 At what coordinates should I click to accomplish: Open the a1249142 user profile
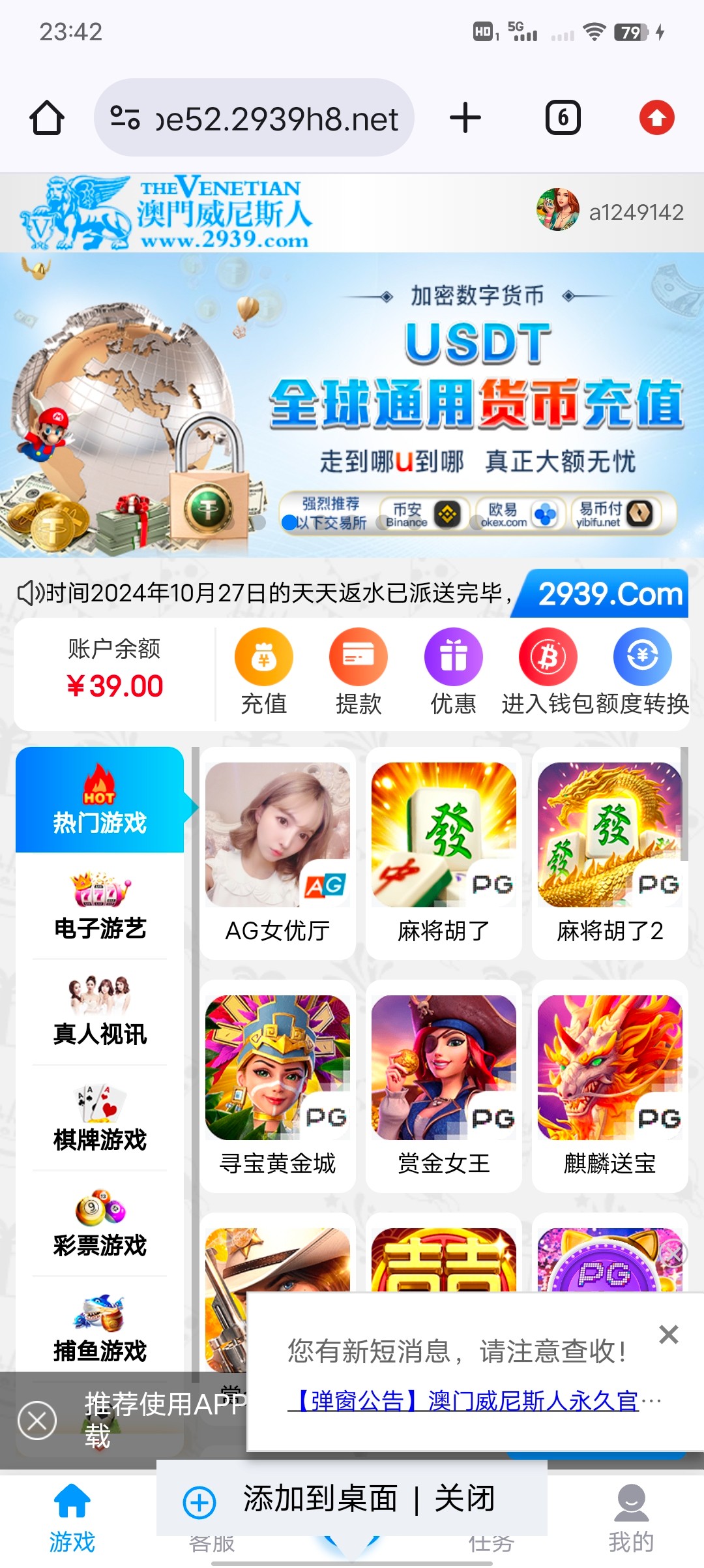tap(609, 211)
